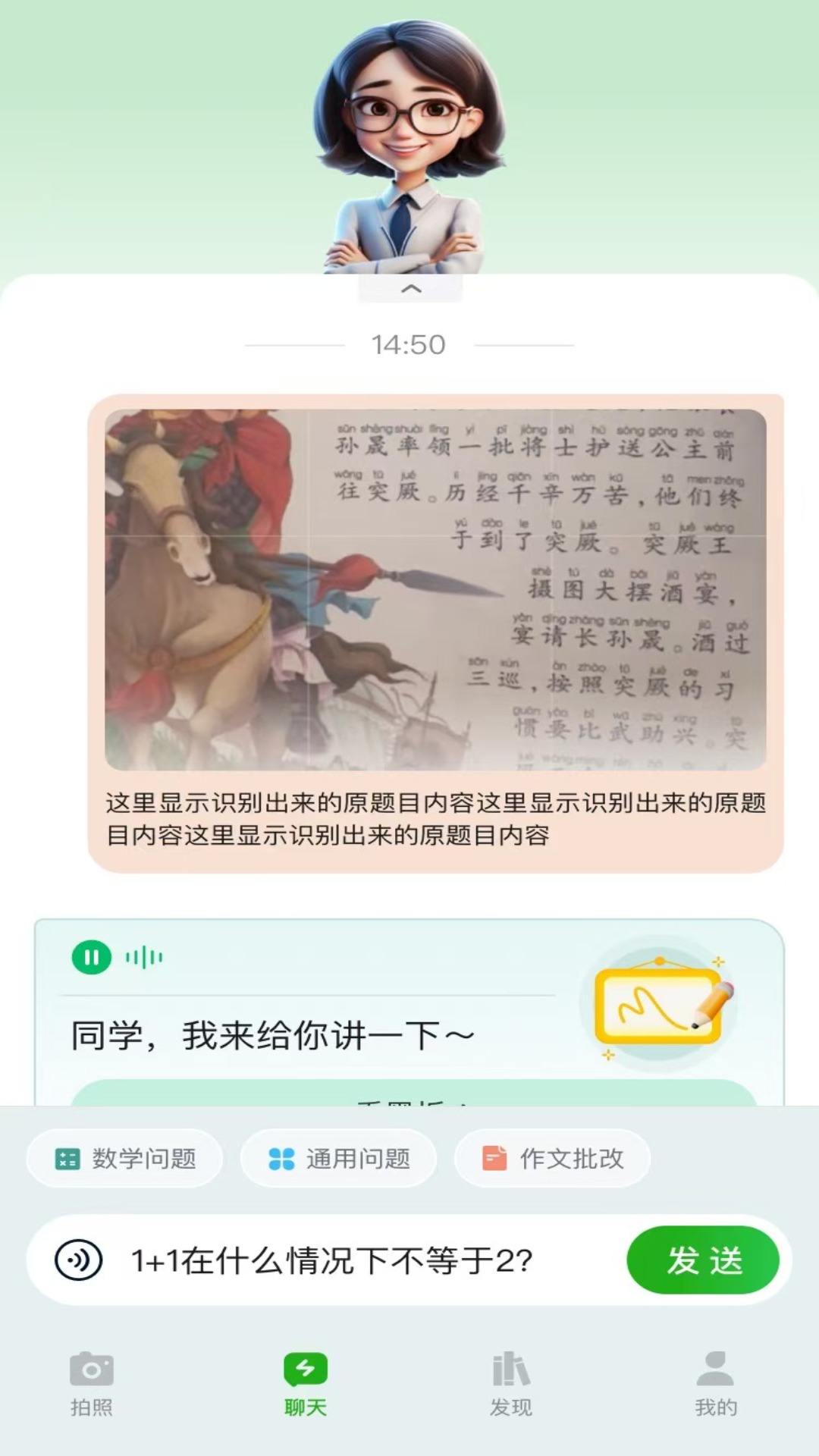Select the 数学问题 chip
The image size is (819, 1456).
click(125, 1159)
